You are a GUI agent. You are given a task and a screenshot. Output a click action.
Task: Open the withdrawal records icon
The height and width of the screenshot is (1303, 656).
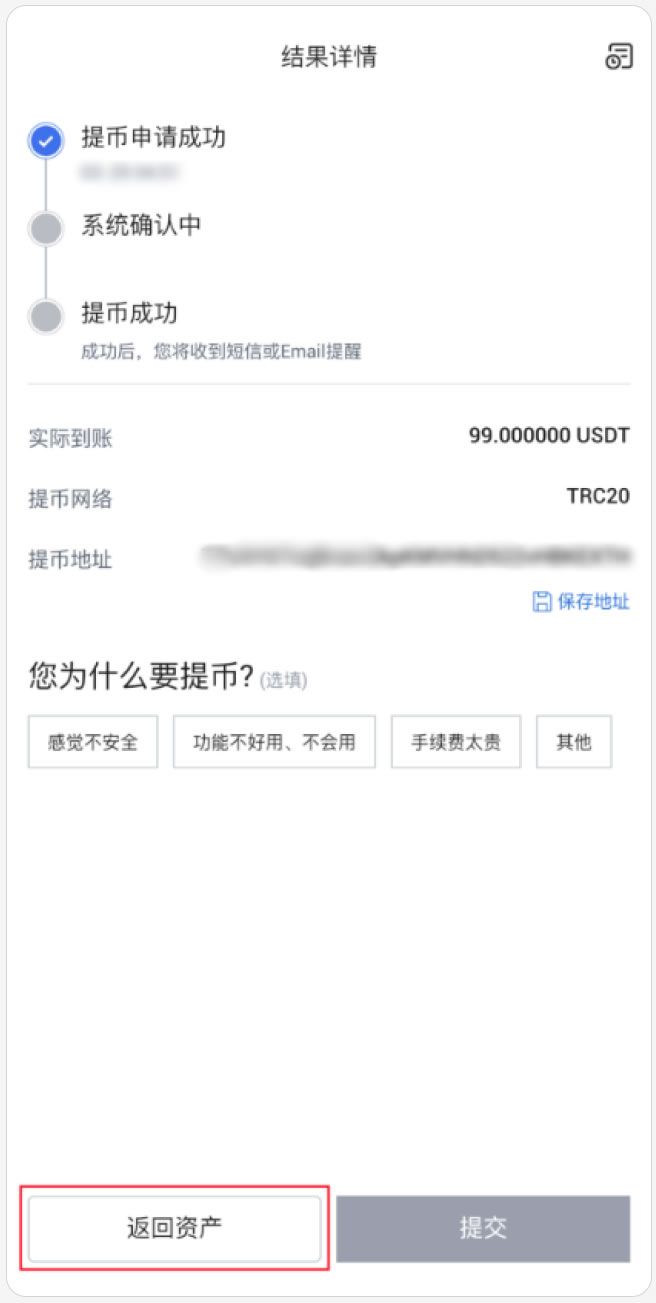[619, 57]
